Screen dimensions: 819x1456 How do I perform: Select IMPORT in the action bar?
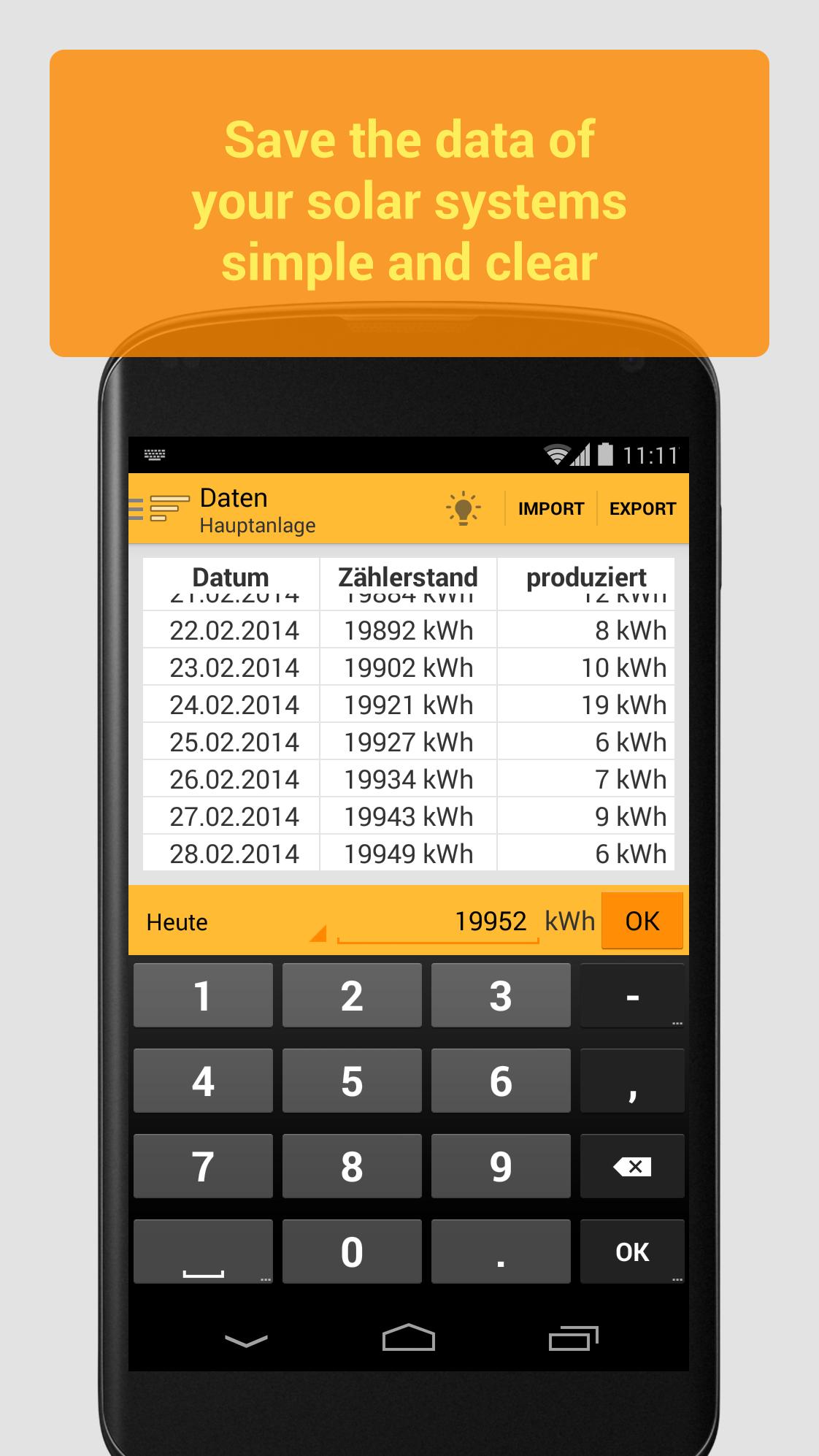click(x=551, y=508)
